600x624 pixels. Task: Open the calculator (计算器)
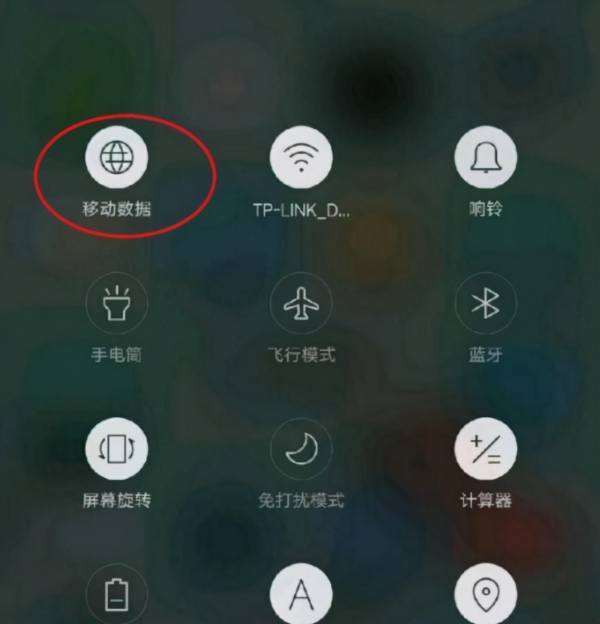pyautogui.click(x=485, y=448)
